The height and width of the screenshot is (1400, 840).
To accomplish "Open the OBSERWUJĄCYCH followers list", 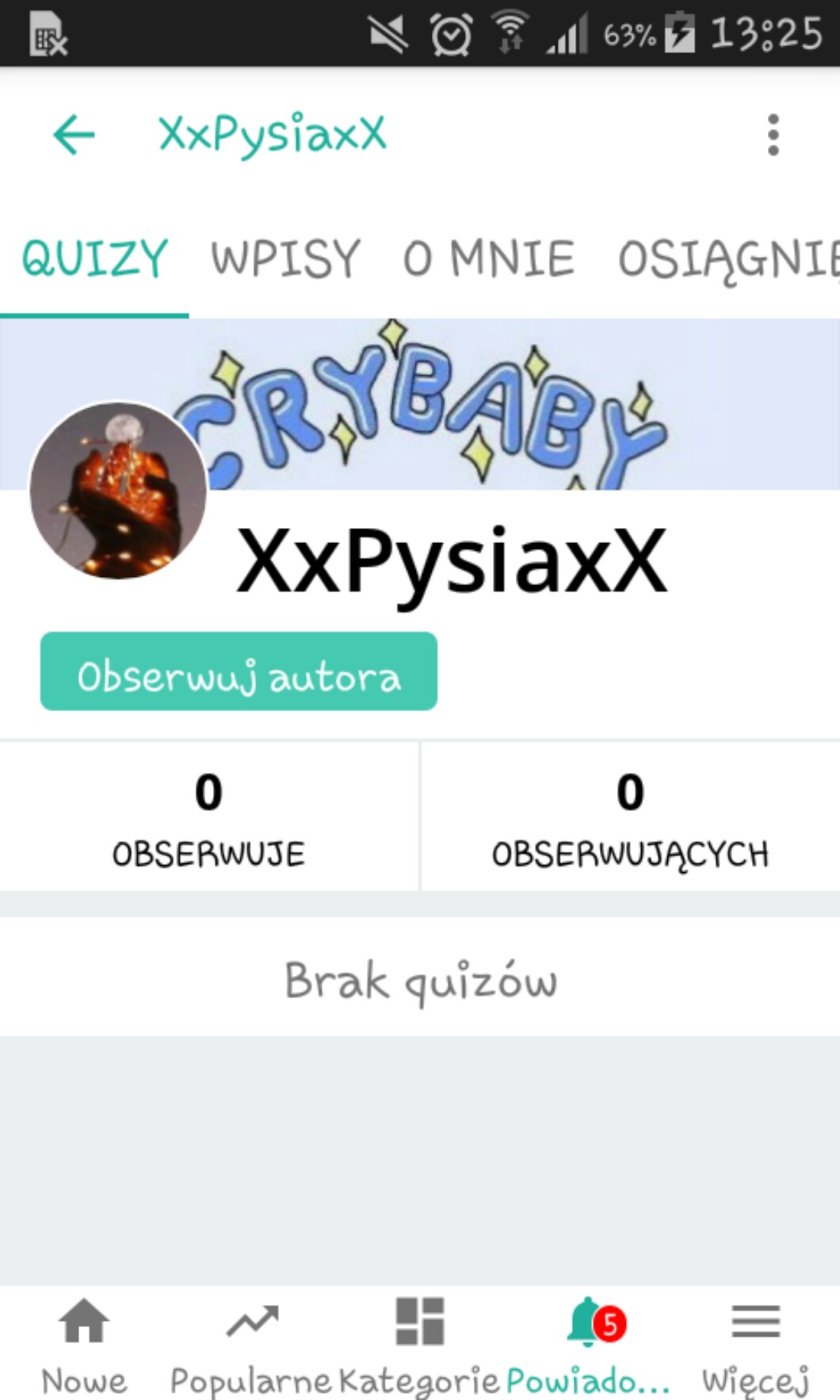I will (630, 817).
